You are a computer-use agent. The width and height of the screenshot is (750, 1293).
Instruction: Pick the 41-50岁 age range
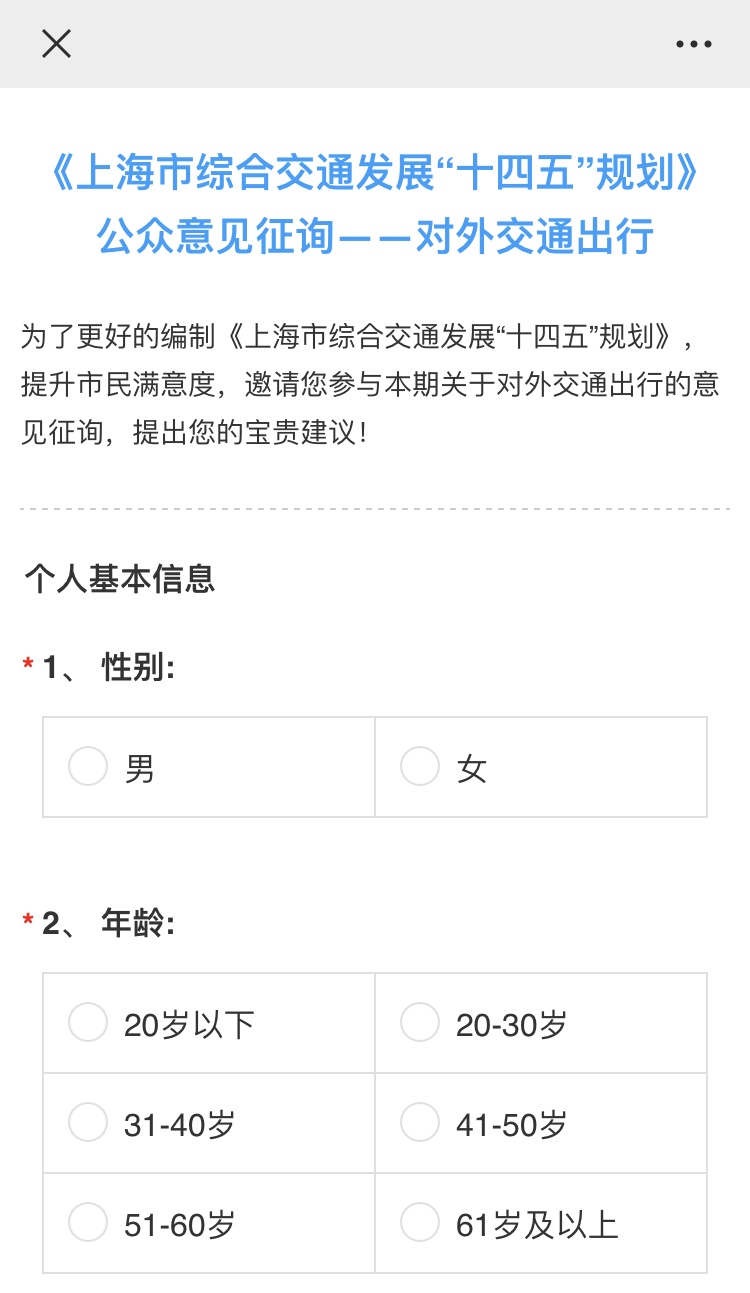click(420, 1123)
